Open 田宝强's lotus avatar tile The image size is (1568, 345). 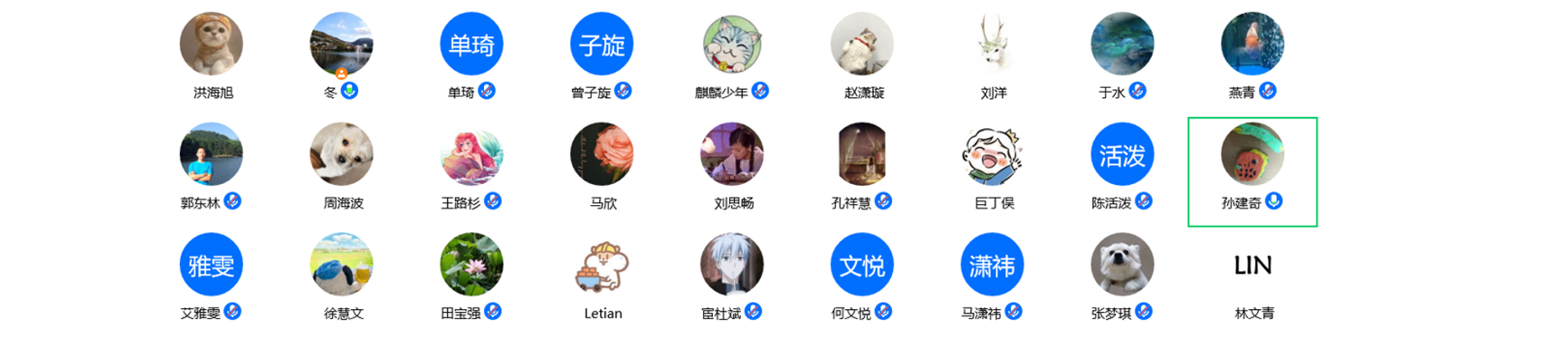(x=471, y=266)
